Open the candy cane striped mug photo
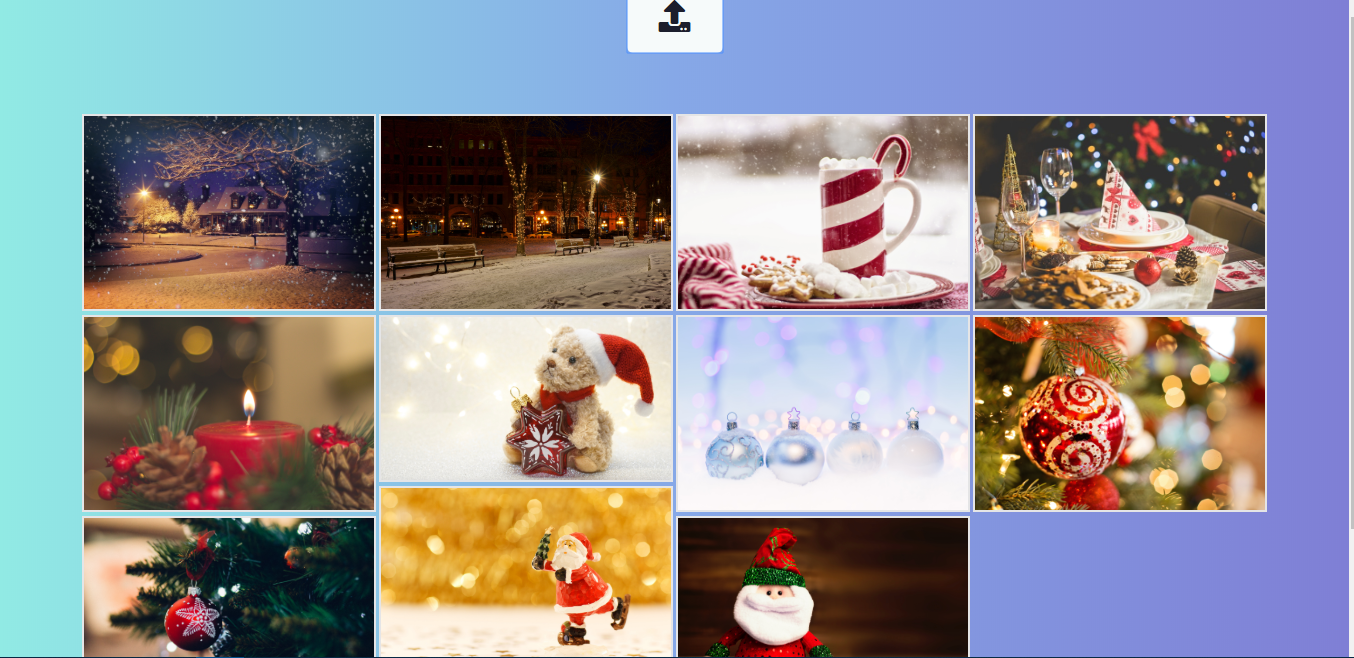This screenshot has width=1354, height=658. click(x=823, y=212)
